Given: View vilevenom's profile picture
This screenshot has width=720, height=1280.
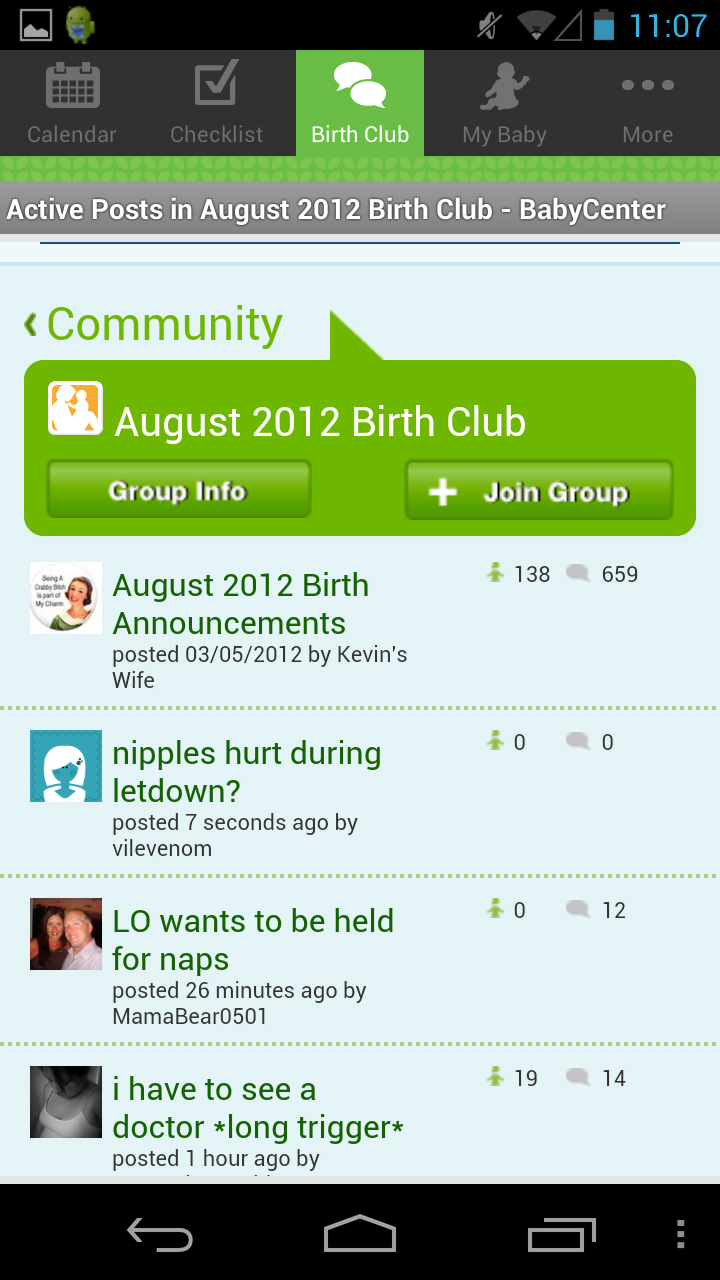Looking at the screenshot, I should (66, 766).
